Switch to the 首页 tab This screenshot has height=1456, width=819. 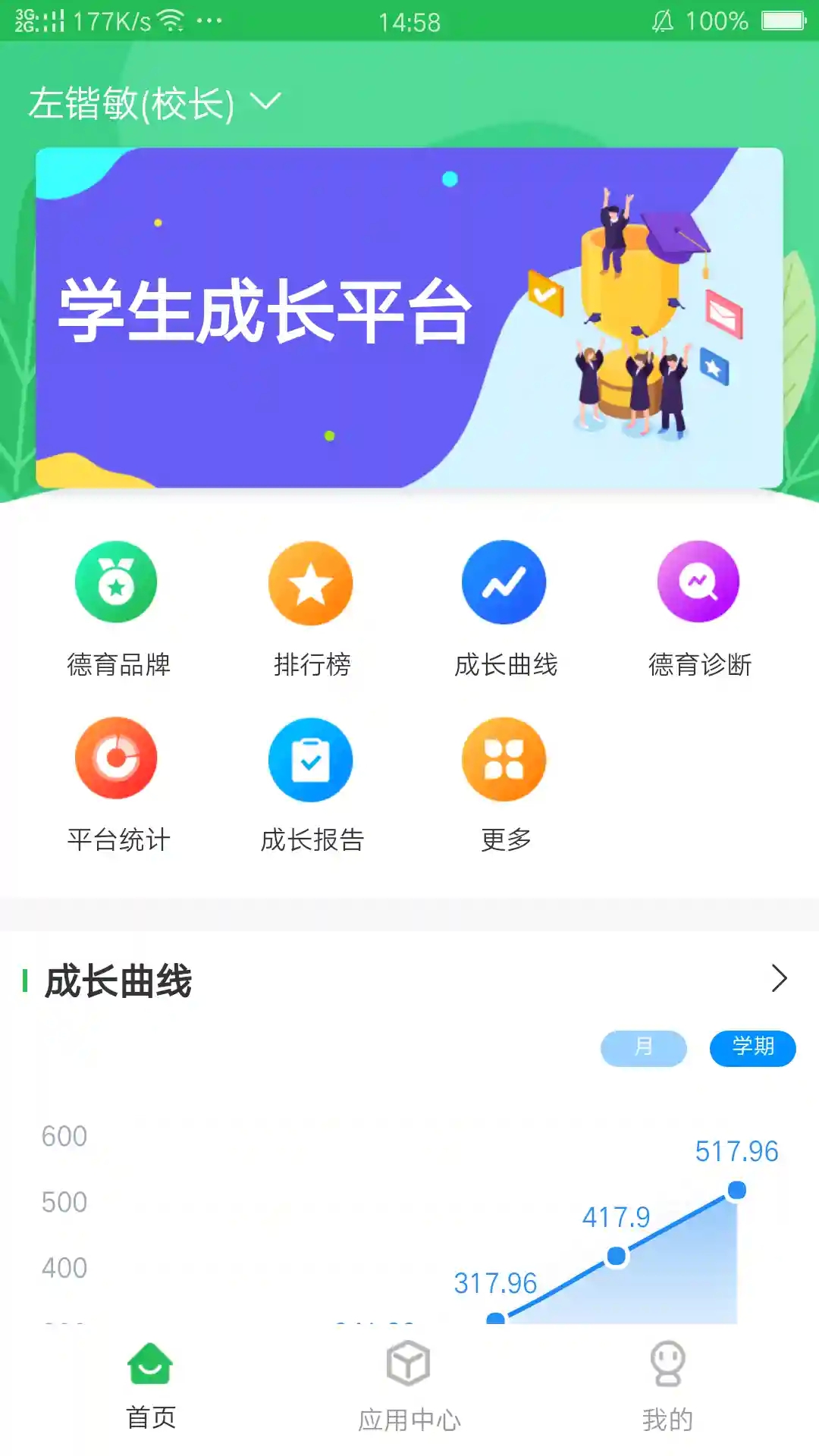pos(150,1380)
